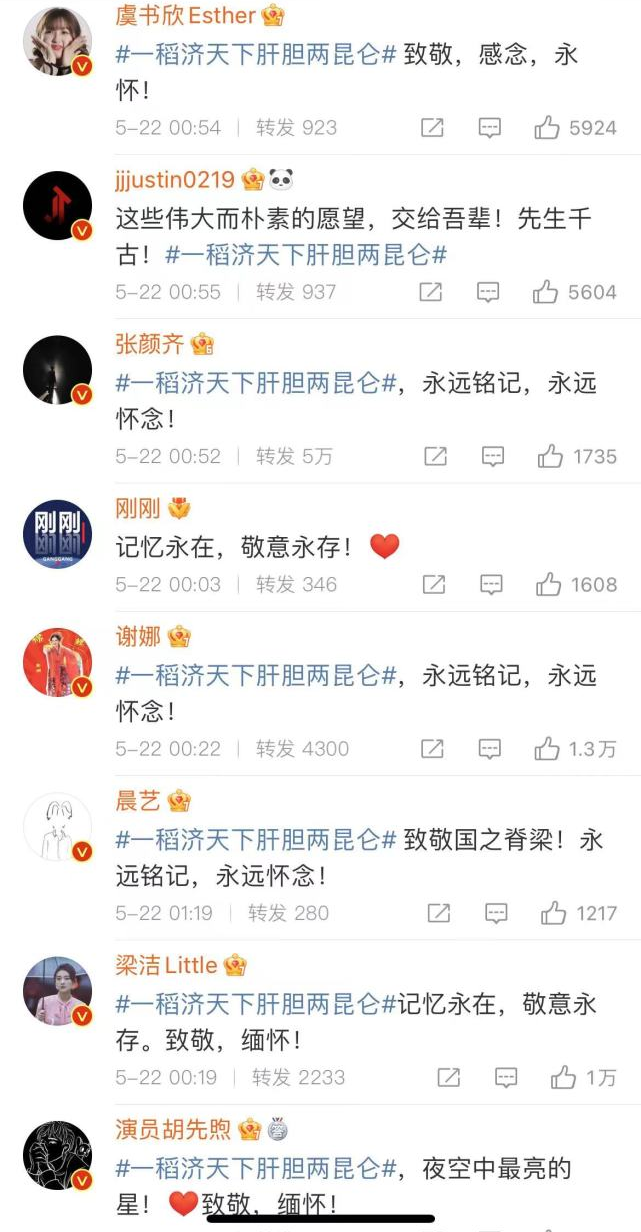The image size is (641, 1232).
Task: Repost 谢娜's post
Action: tap(432, 748)
